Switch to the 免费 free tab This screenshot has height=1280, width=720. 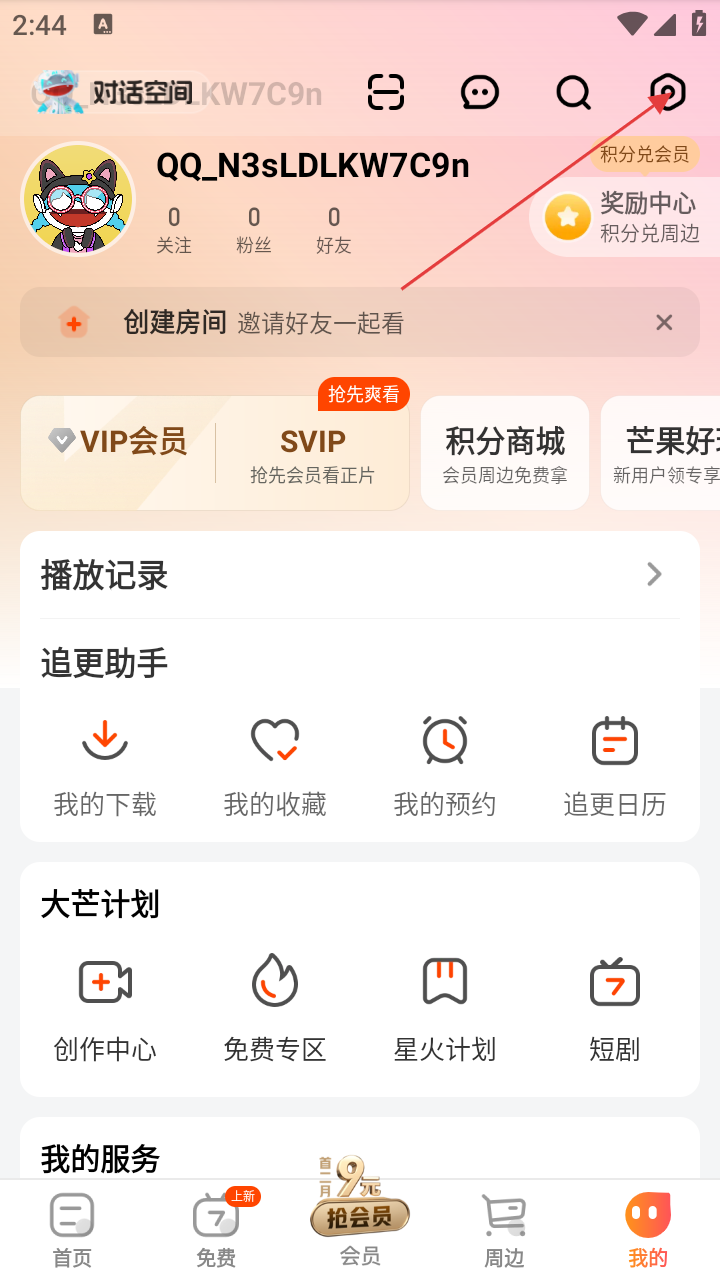(216, 1230)
